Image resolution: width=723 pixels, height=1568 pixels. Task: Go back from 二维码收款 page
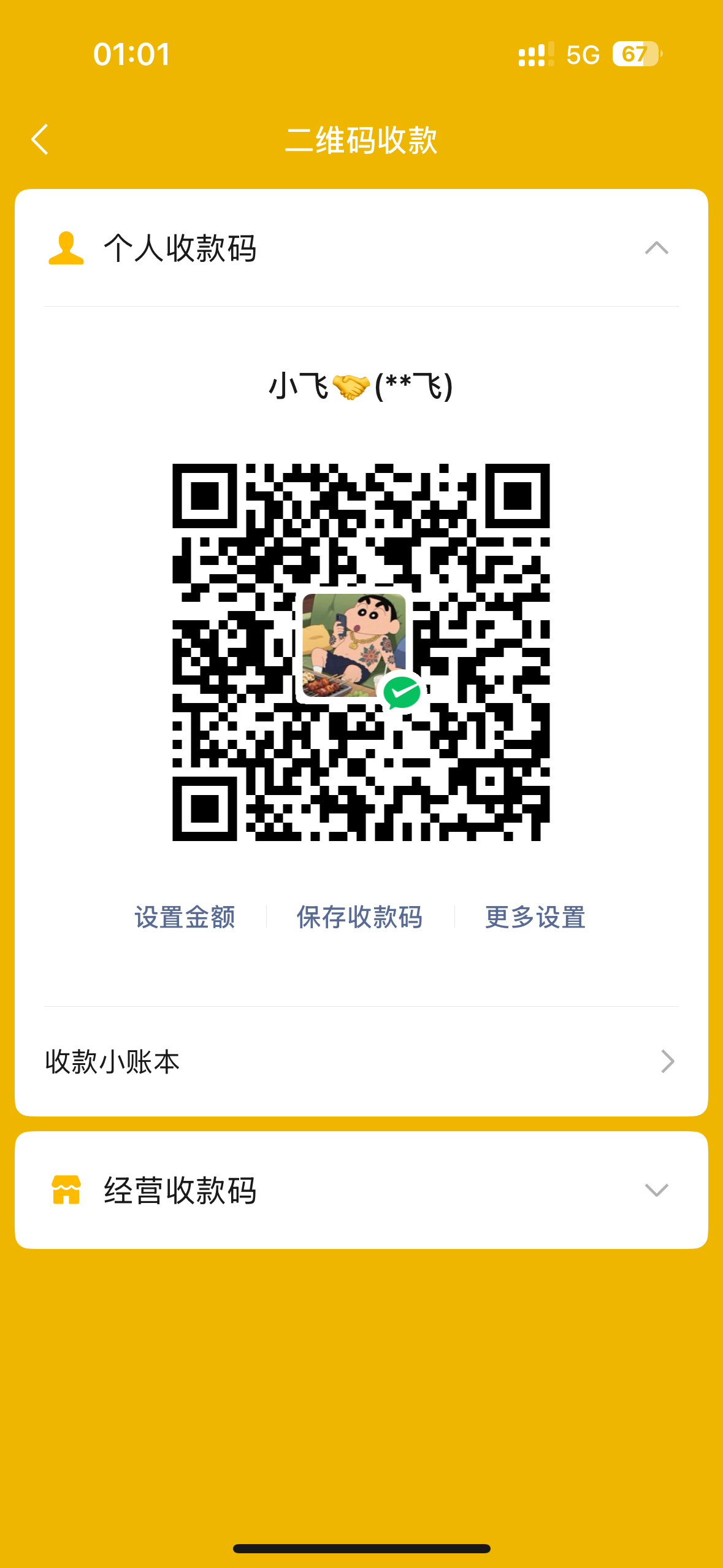40,139
